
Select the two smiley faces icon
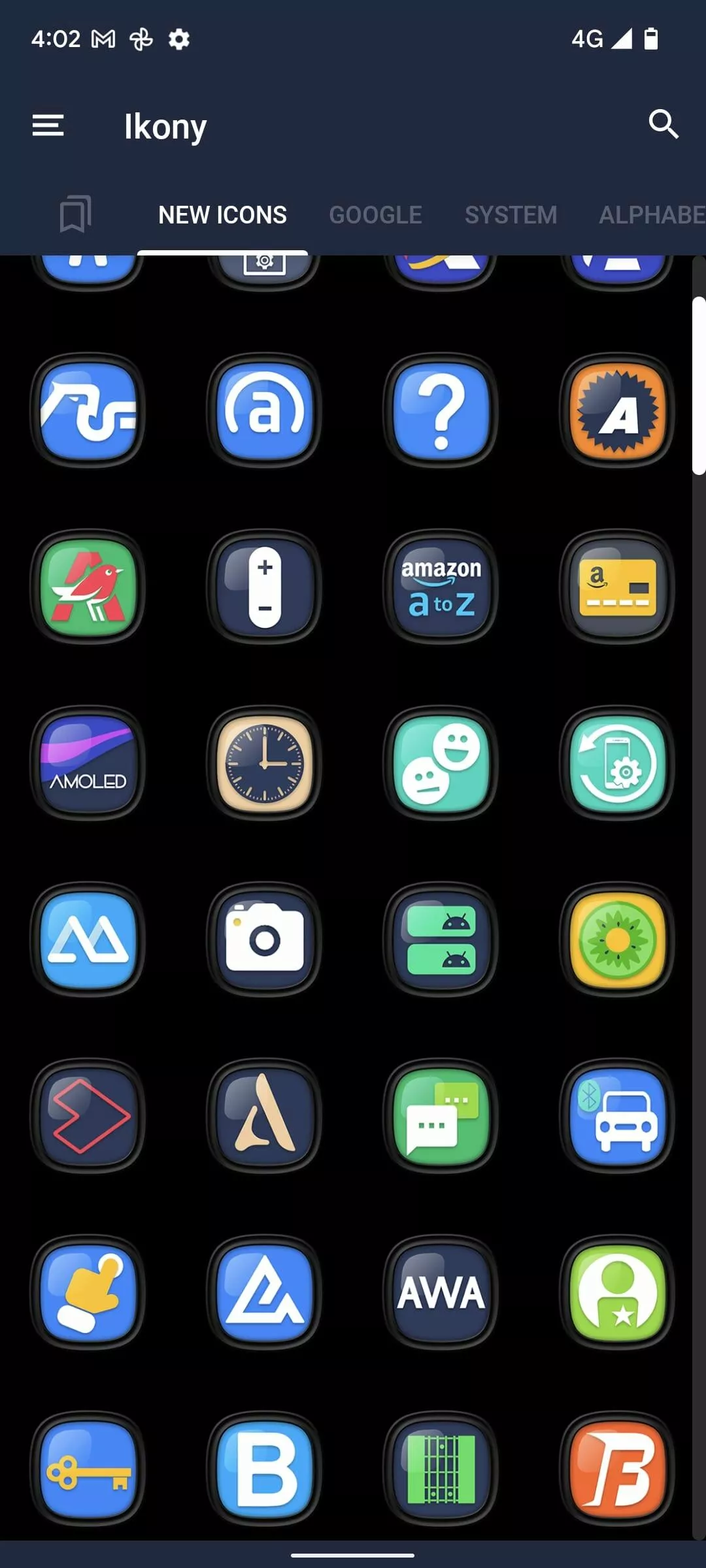[441, 763]
